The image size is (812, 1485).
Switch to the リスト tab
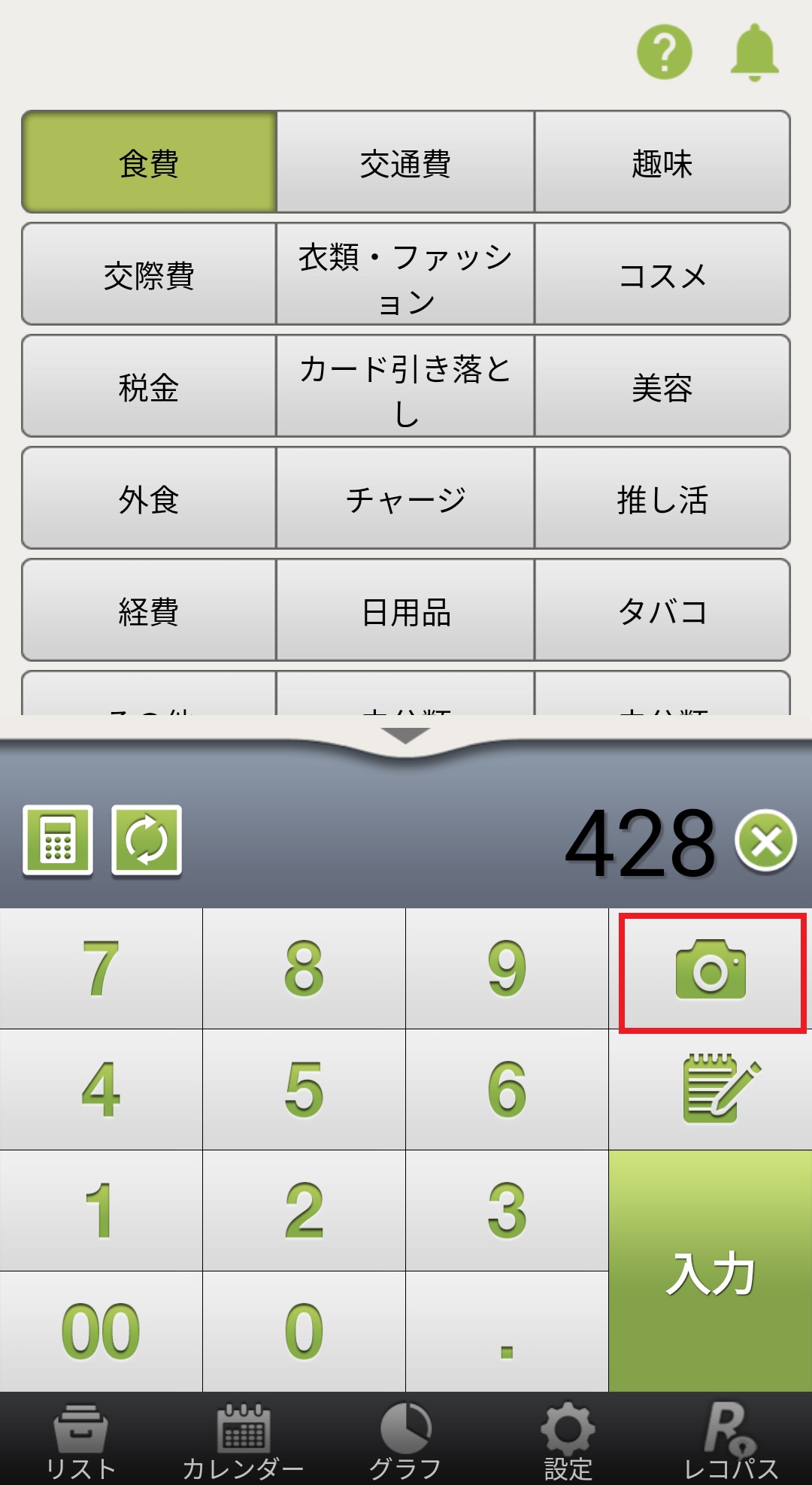(80, 1441)
